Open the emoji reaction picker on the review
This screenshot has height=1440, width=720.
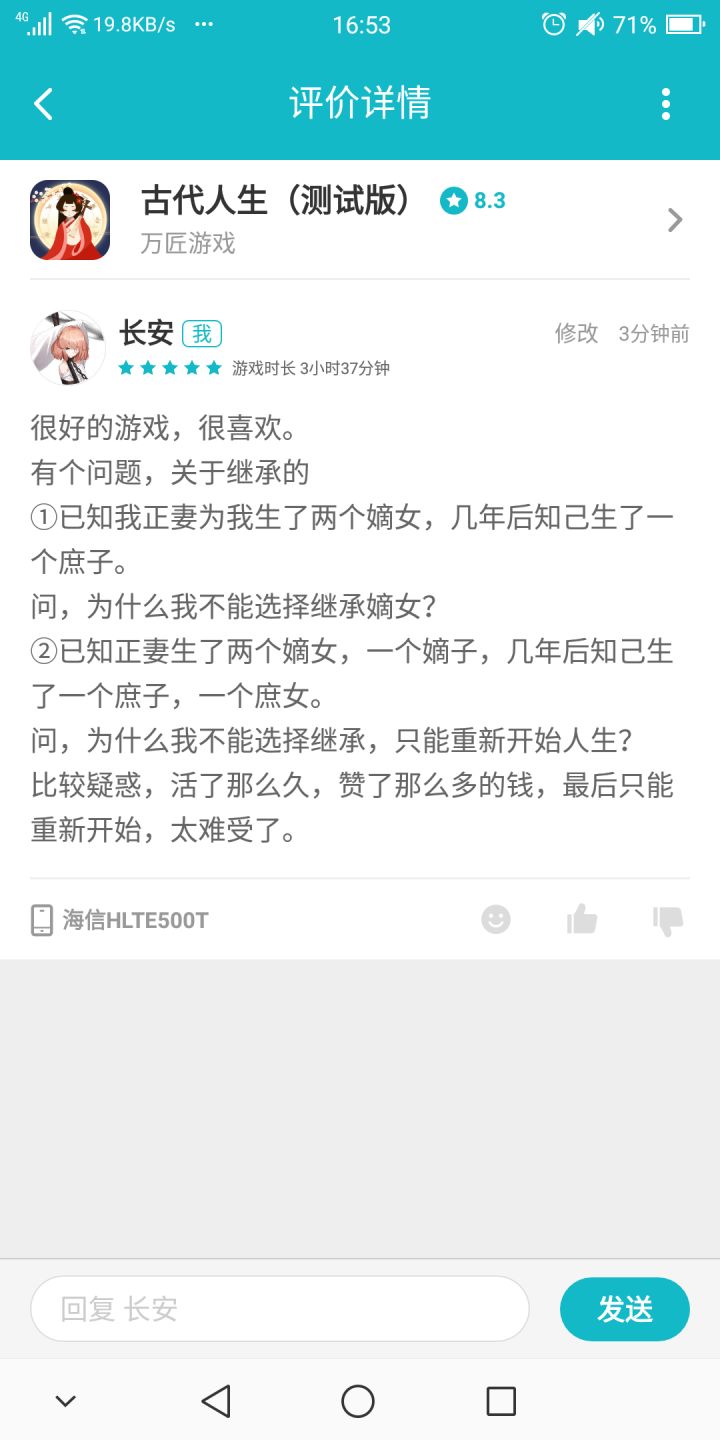click(x=497, y=919)
